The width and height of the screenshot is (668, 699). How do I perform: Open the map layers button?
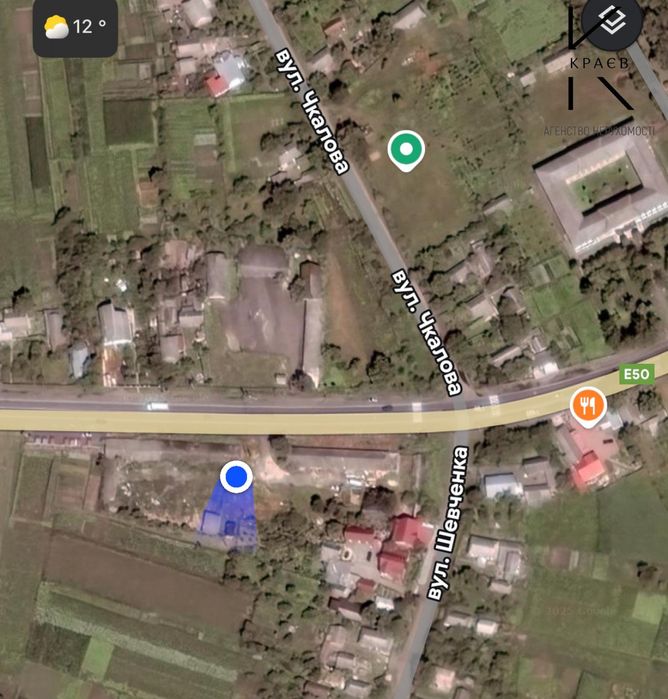[612, 24]
